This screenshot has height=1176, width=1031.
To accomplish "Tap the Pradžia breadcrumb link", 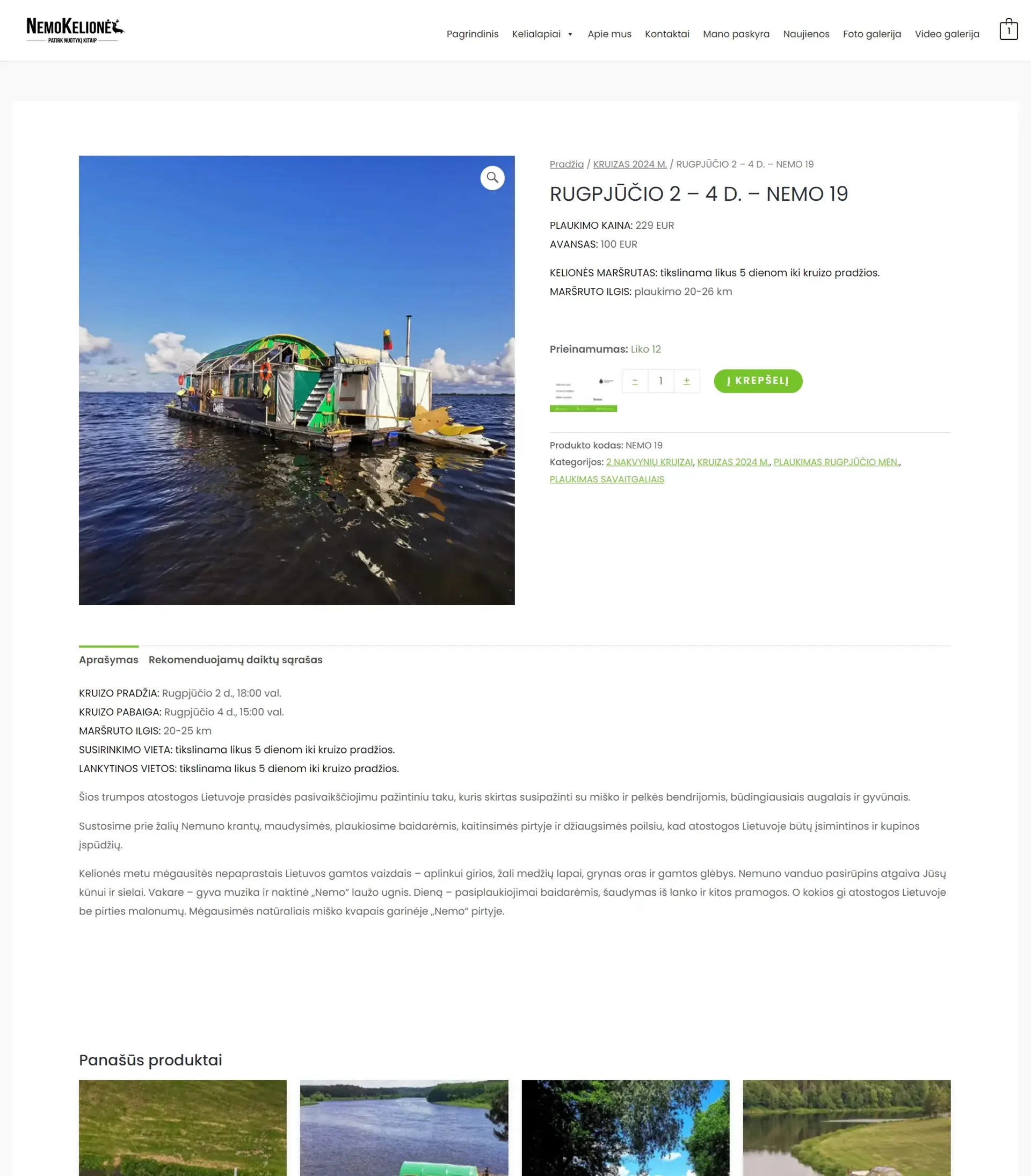I will [566, 164].
